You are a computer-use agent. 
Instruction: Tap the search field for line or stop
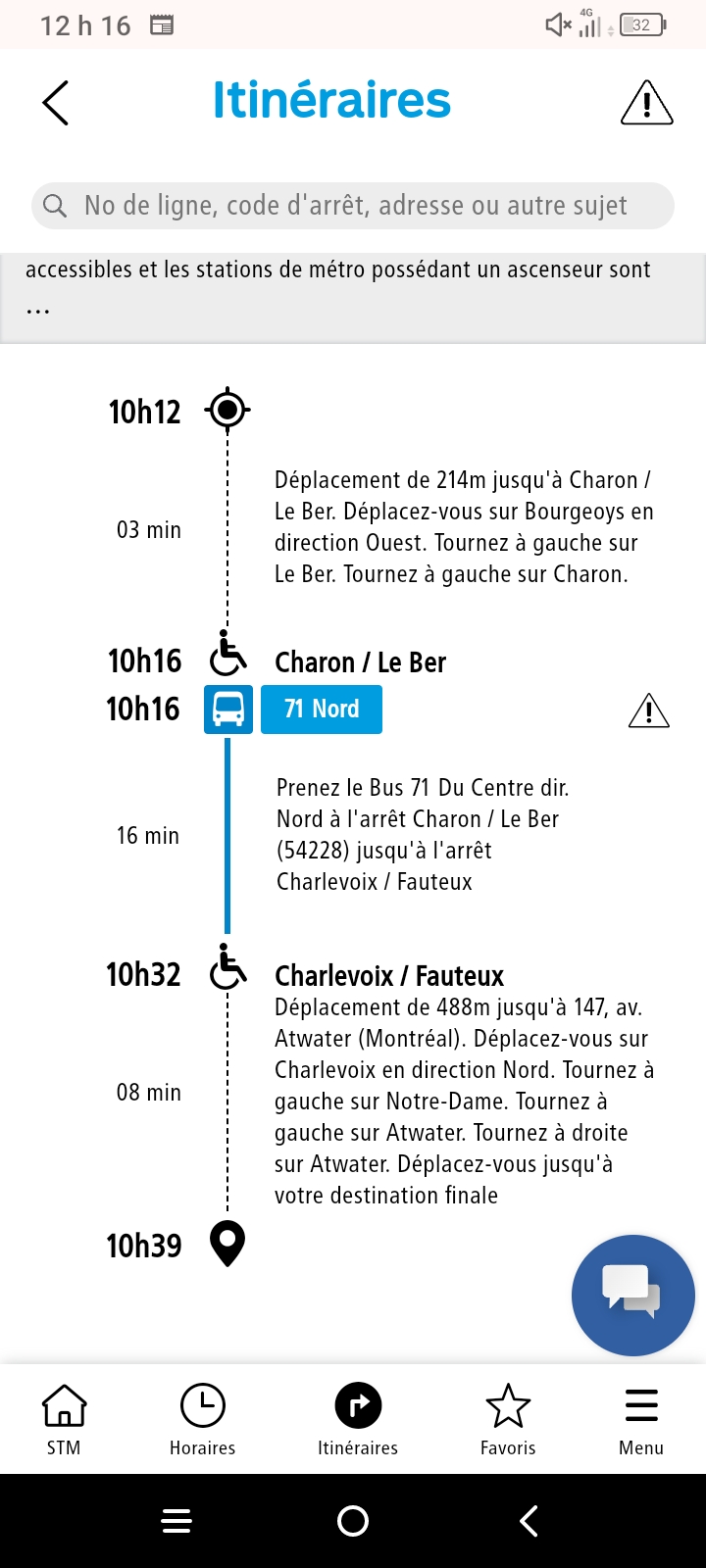coord(353,206)
